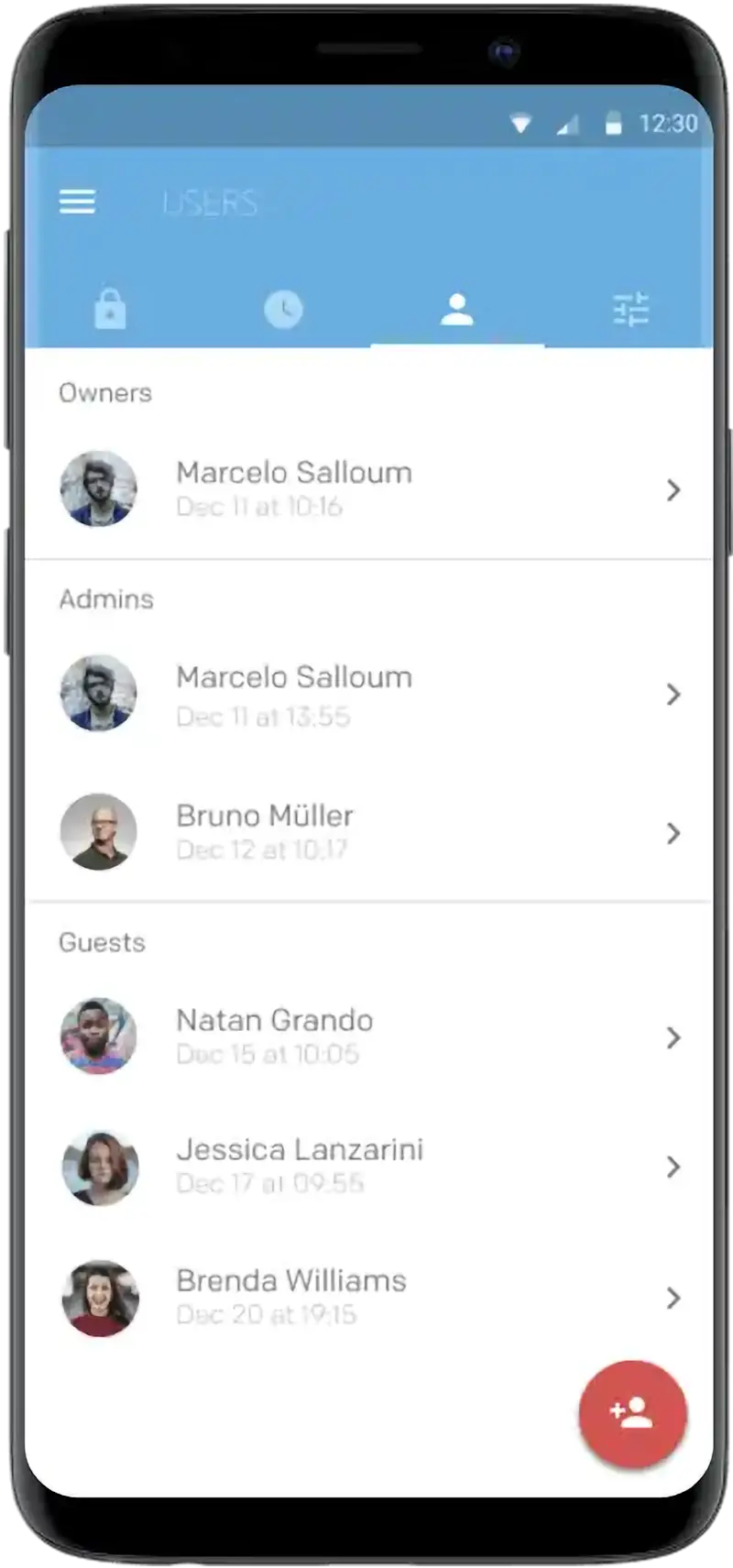
Task: Open Jessica Lanzarini's guest entry
Action: click(368, 1167)
